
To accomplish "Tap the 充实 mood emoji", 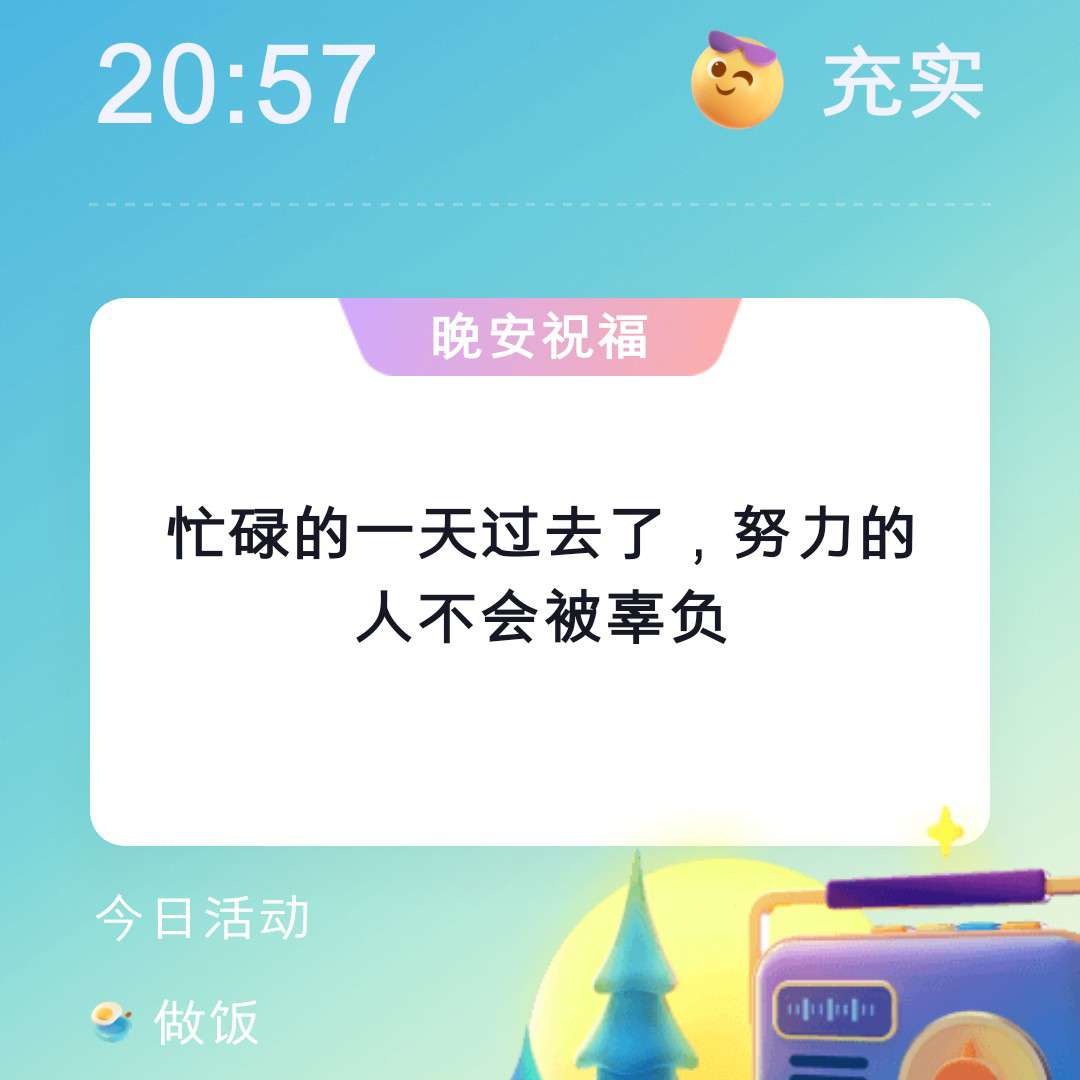I will [x=738, y=81].
